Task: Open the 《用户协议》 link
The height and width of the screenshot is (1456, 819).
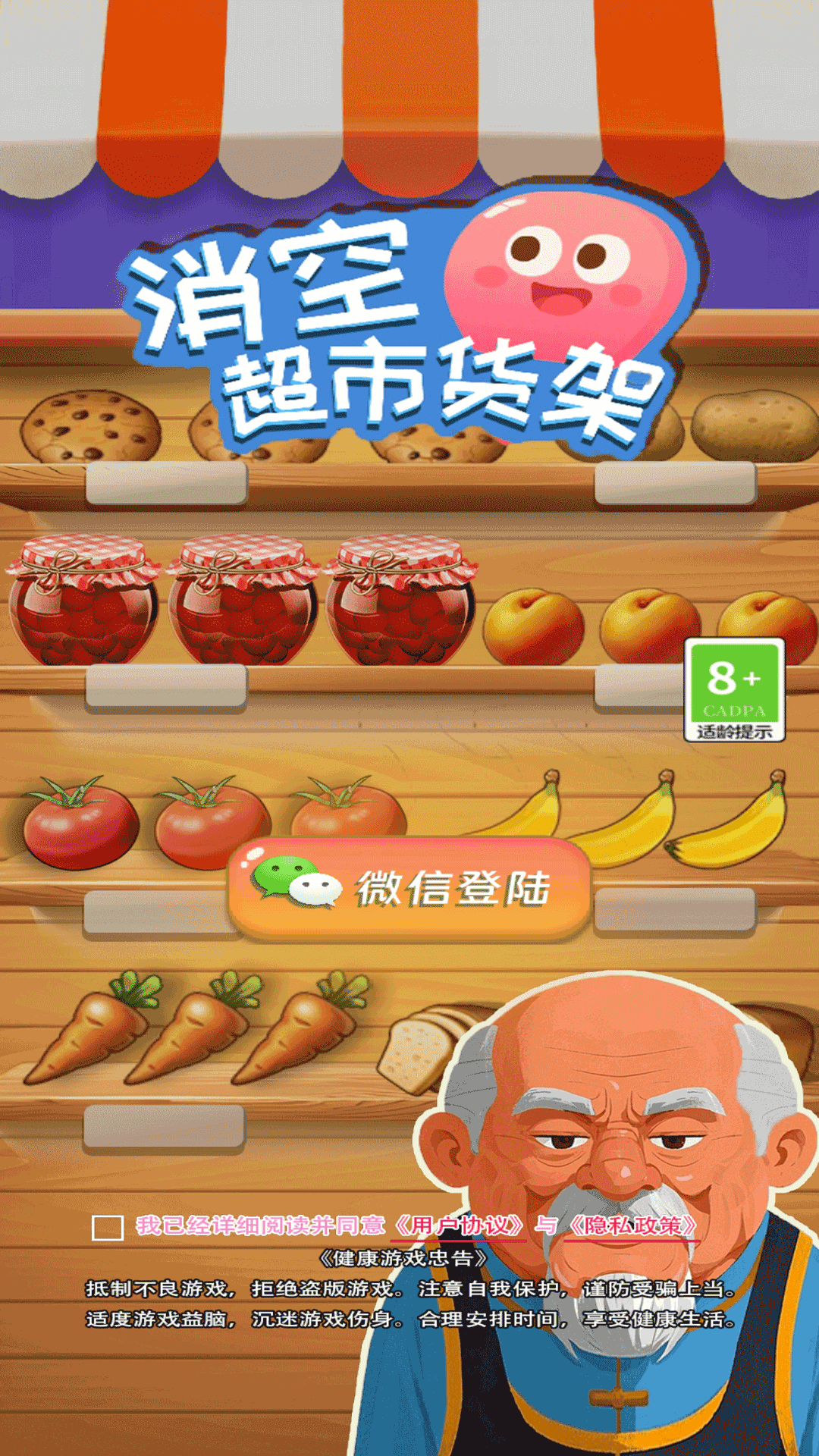Action: 458,1225
